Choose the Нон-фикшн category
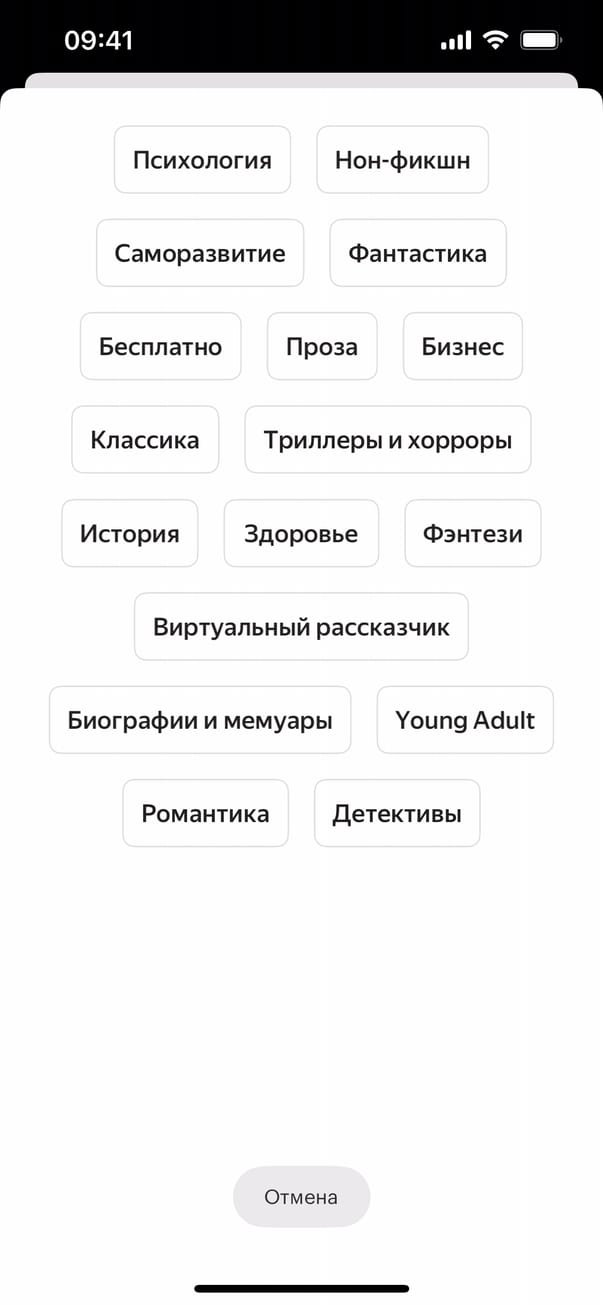Viewport: 603px width, 1305px height. coord(402,160)
